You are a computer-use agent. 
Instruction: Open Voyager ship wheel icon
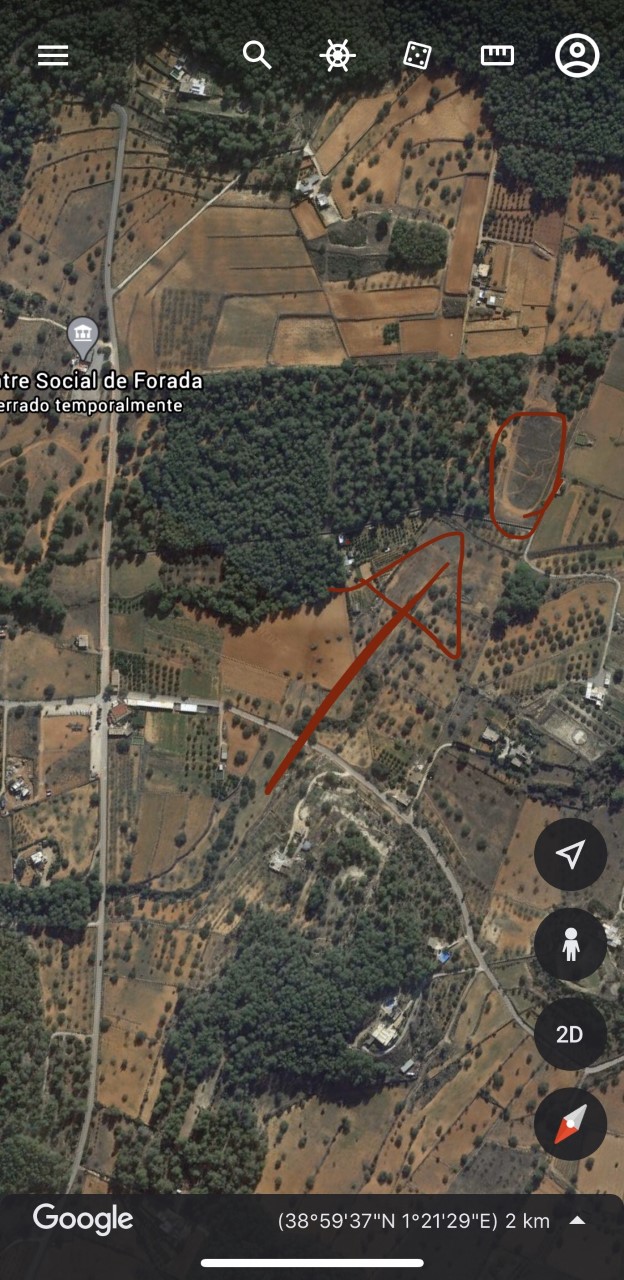(337, 55)
